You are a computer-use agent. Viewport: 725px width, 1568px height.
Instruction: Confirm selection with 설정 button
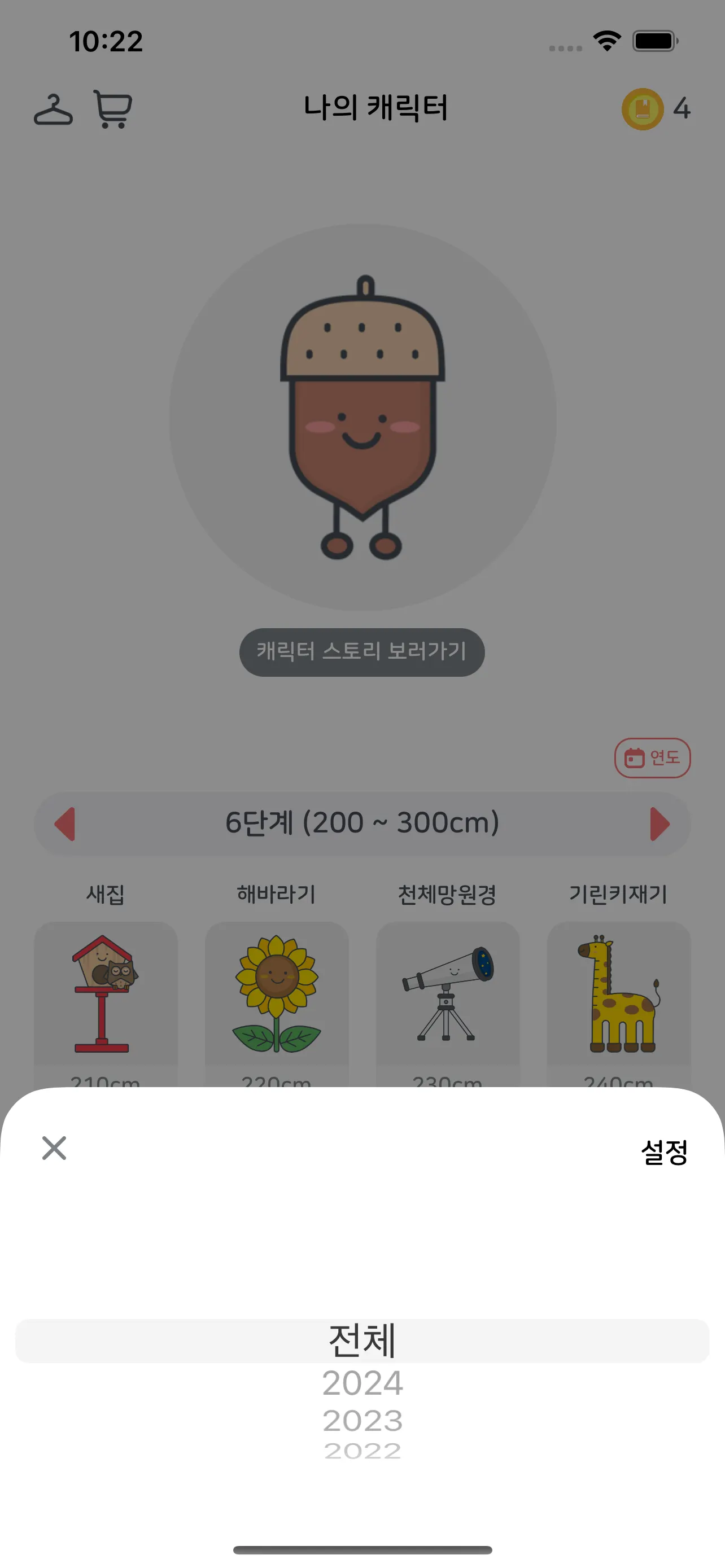click(664, 1151)
